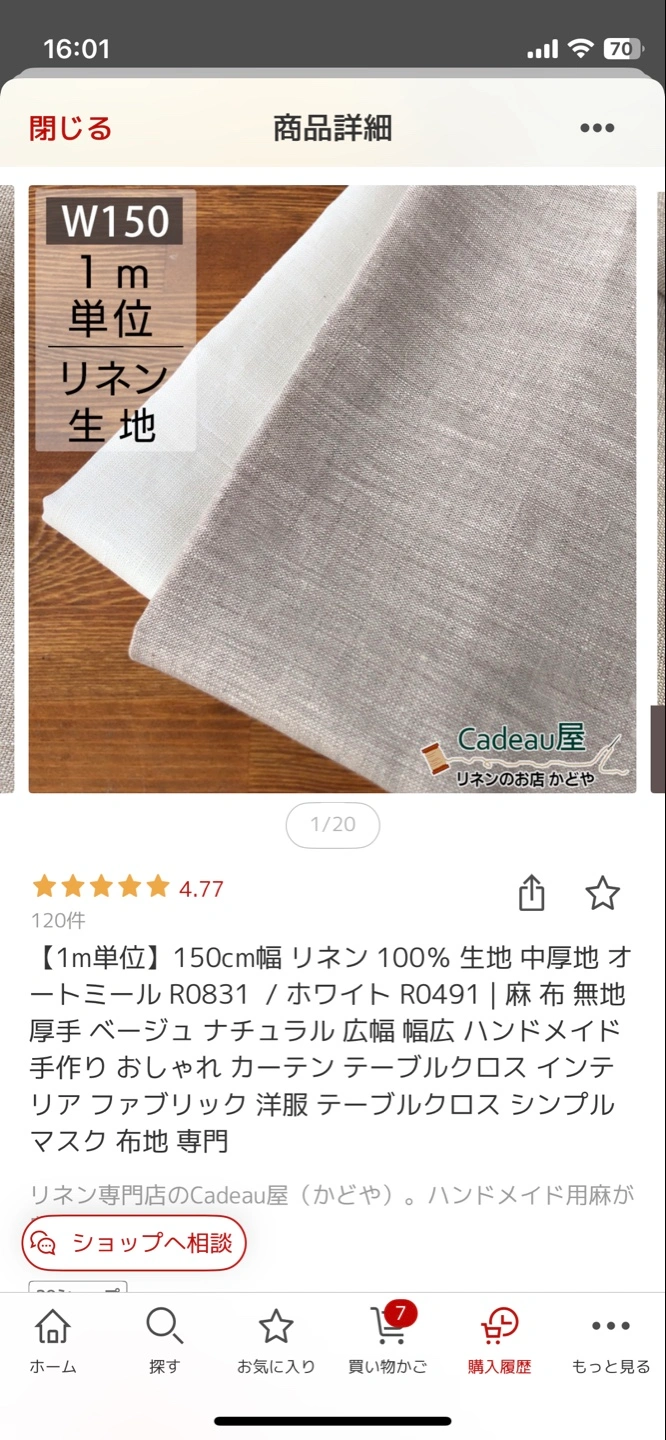Go to the ホーム tab
666x1440 pixels.
[x=53, y=1341]
